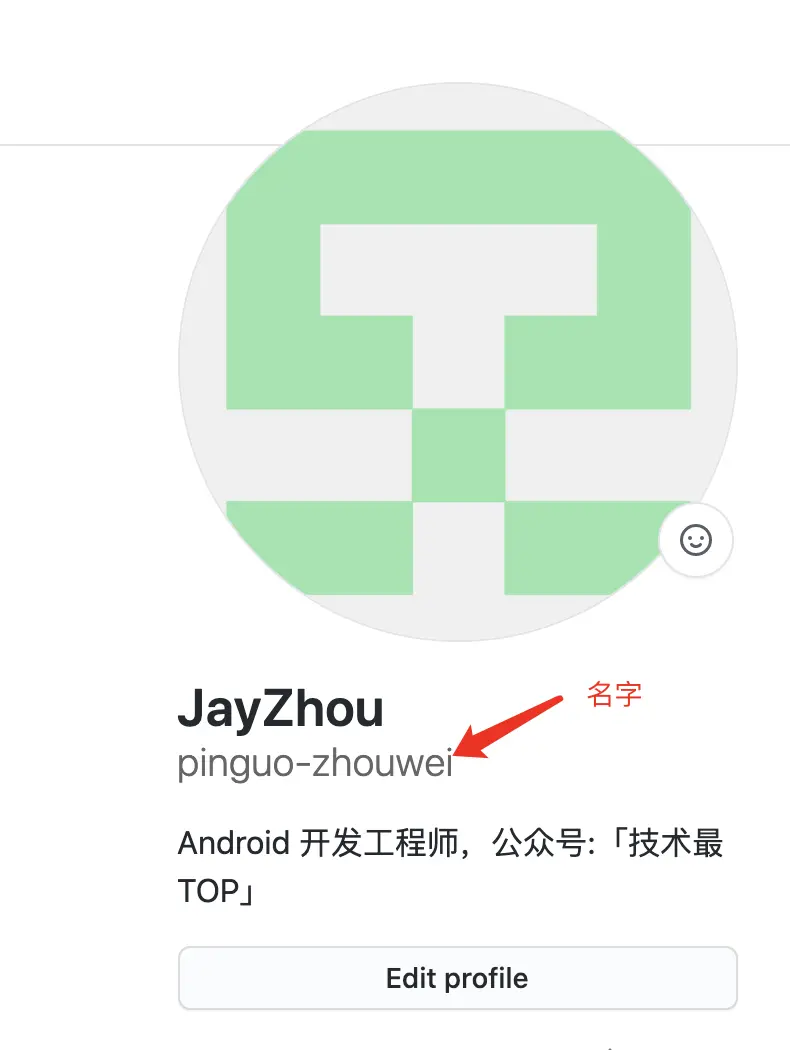Set status via the smiley icon
790x1050 pixels.
click(x=696, y=541)
